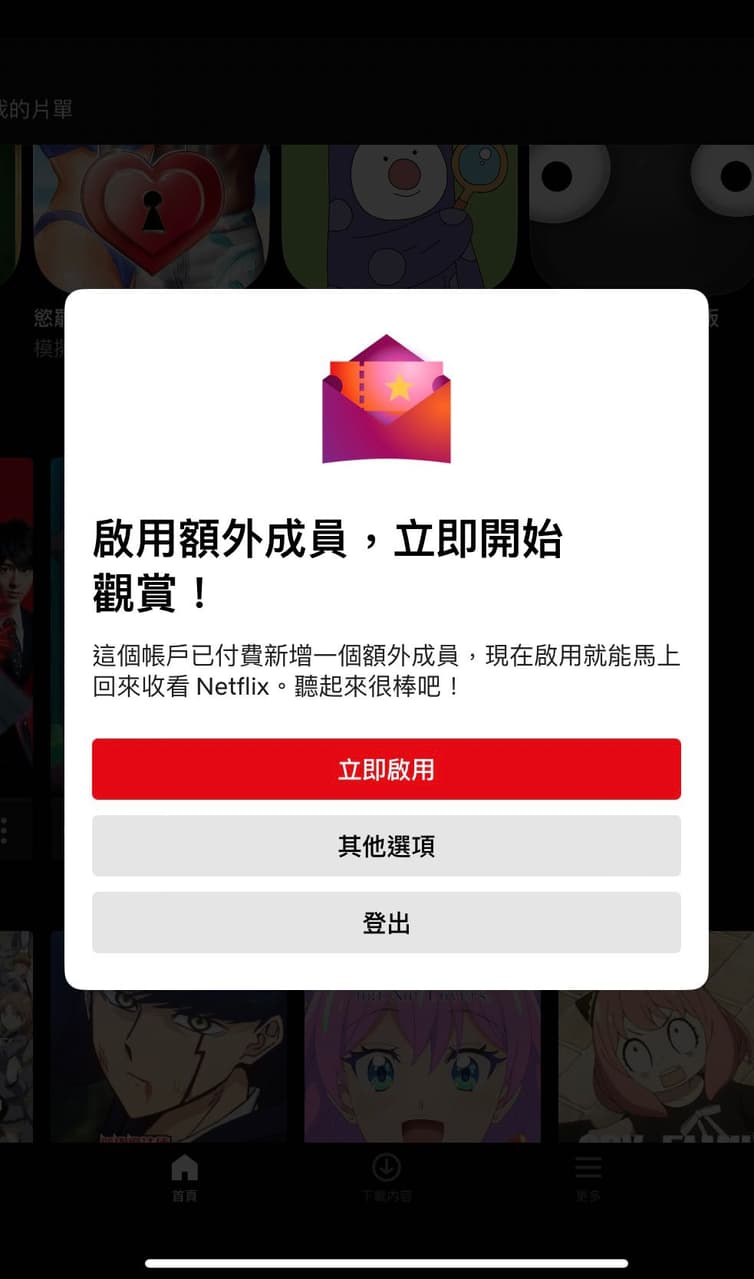Select 登出 to sign out
The image size is (754, 1279).
pyautogui.click(x=386, y=923)
